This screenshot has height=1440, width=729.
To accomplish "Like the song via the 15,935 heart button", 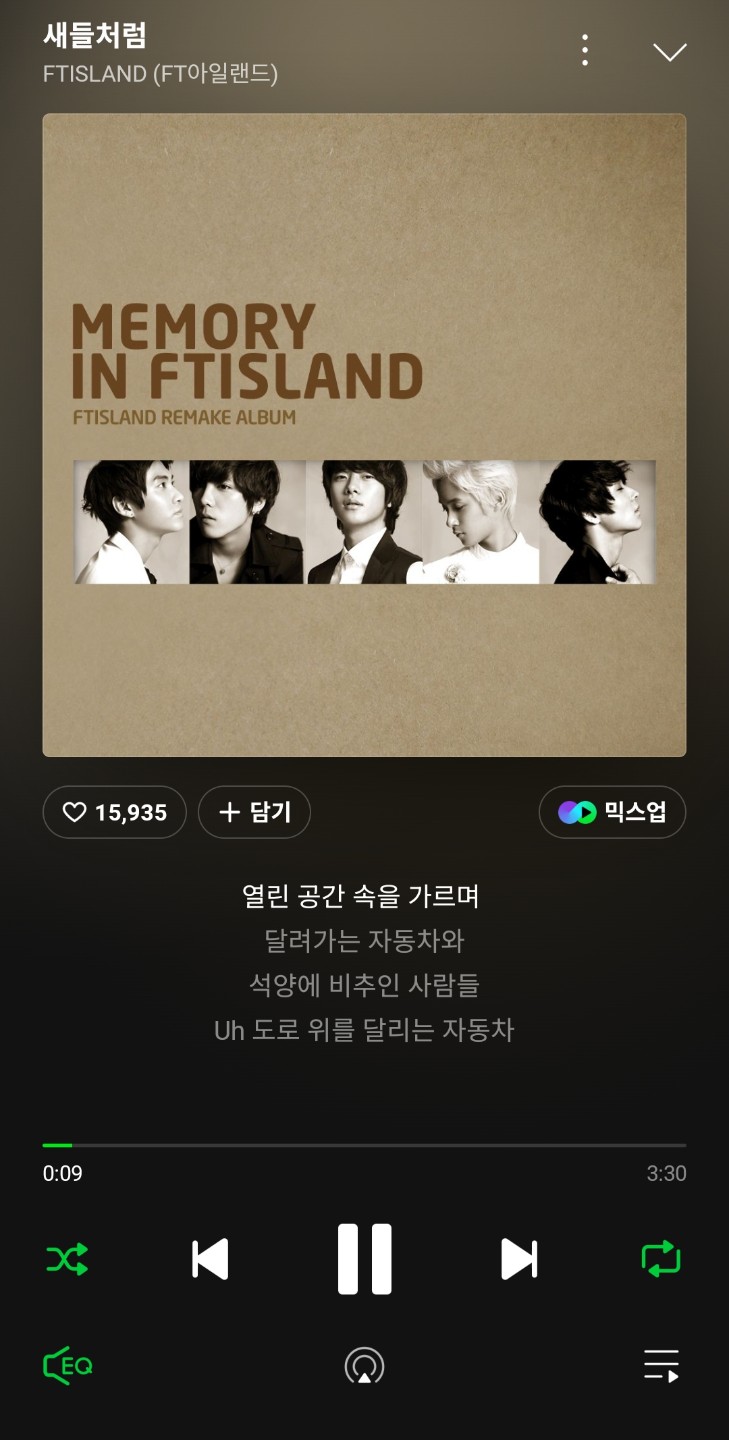I will click(115, 812).
